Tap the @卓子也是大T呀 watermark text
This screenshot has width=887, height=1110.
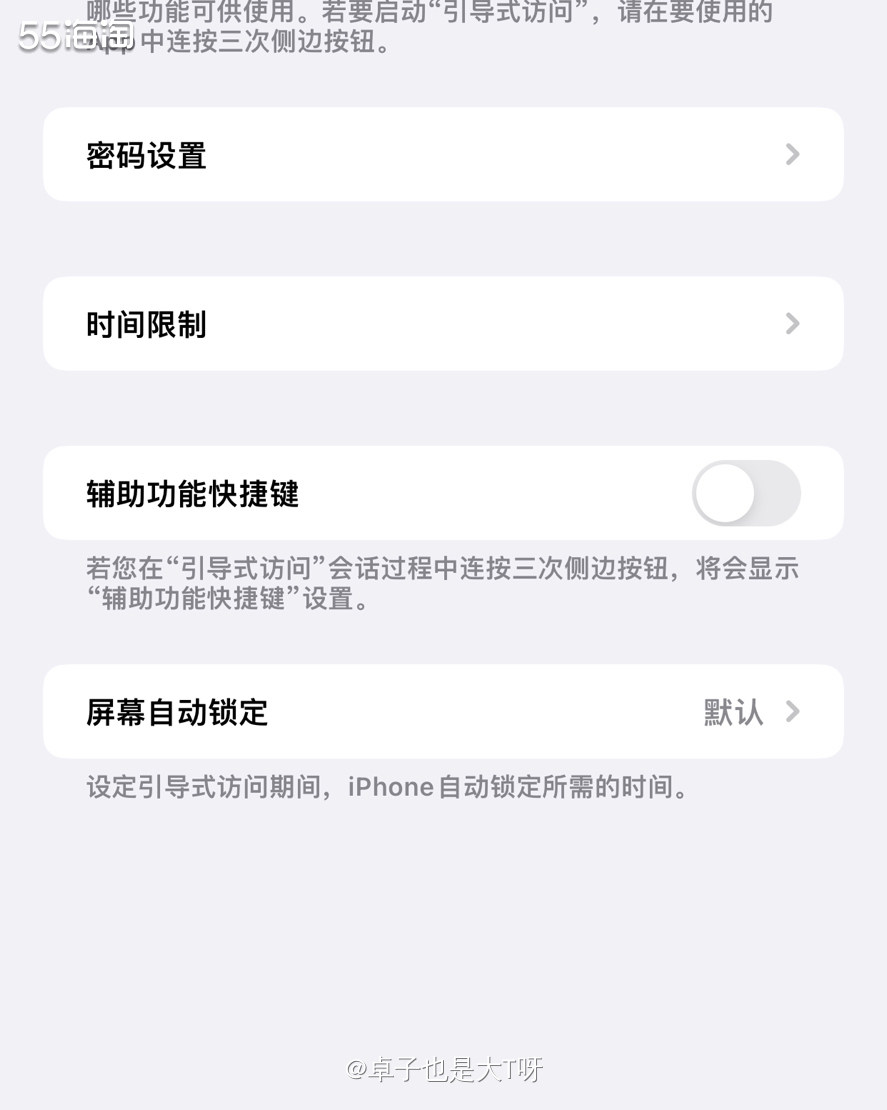(443, 1069)
